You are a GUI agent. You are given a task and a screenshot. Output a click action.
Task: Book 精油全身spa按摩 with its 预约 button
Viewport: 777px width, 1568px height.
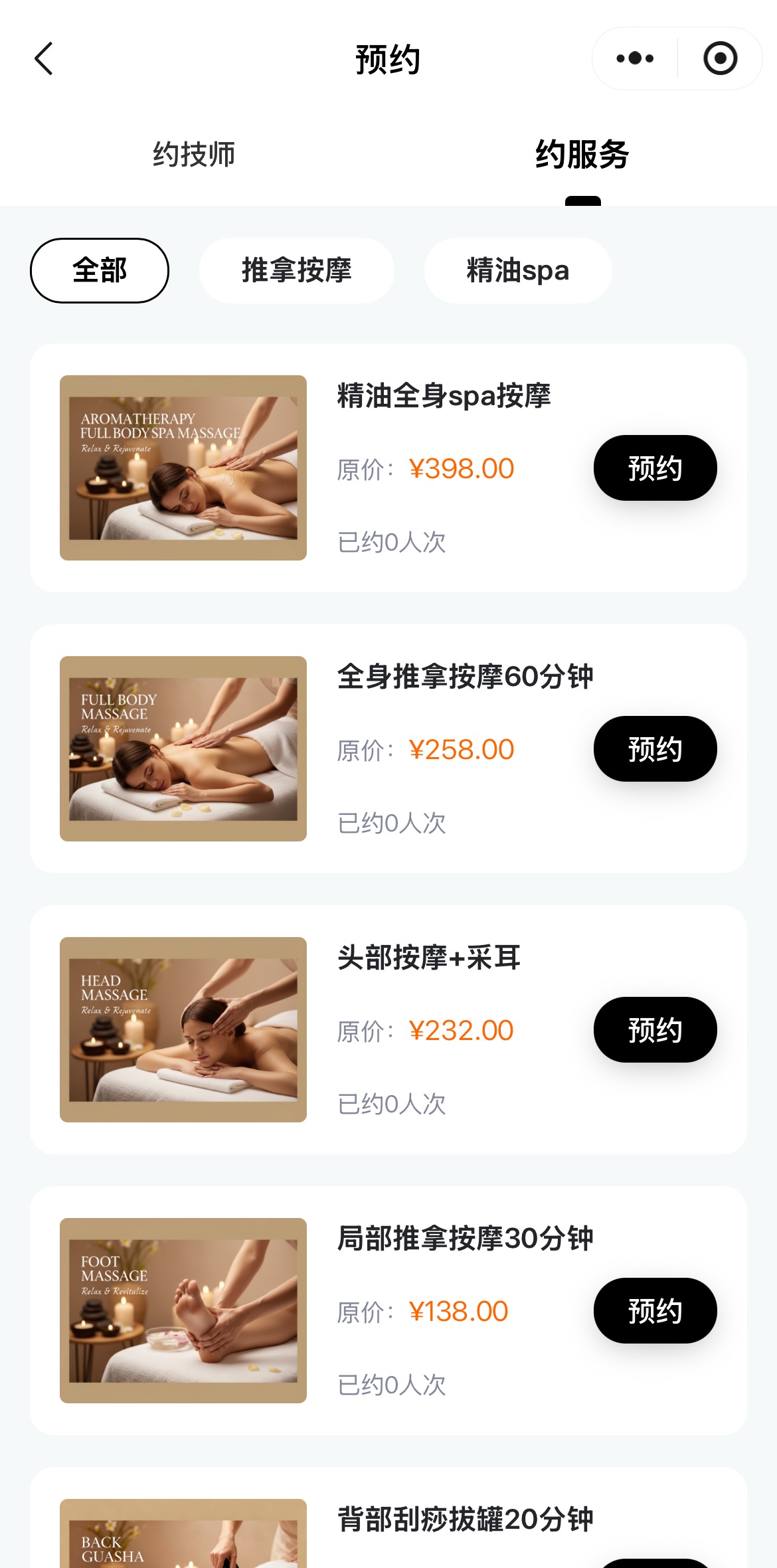(655, 468)
